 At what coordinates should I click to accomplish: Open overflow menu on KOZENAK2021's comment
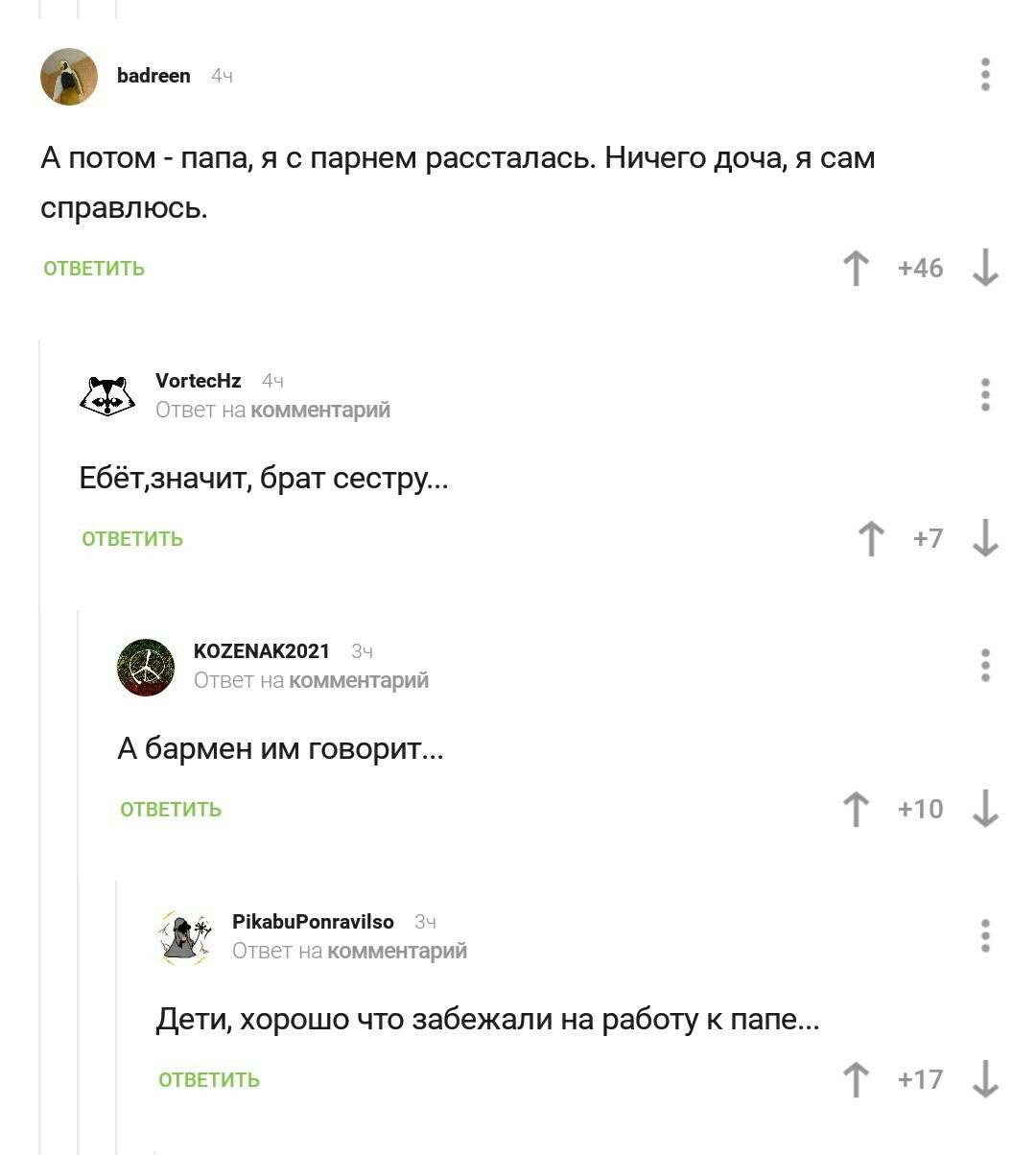(985, 665)
